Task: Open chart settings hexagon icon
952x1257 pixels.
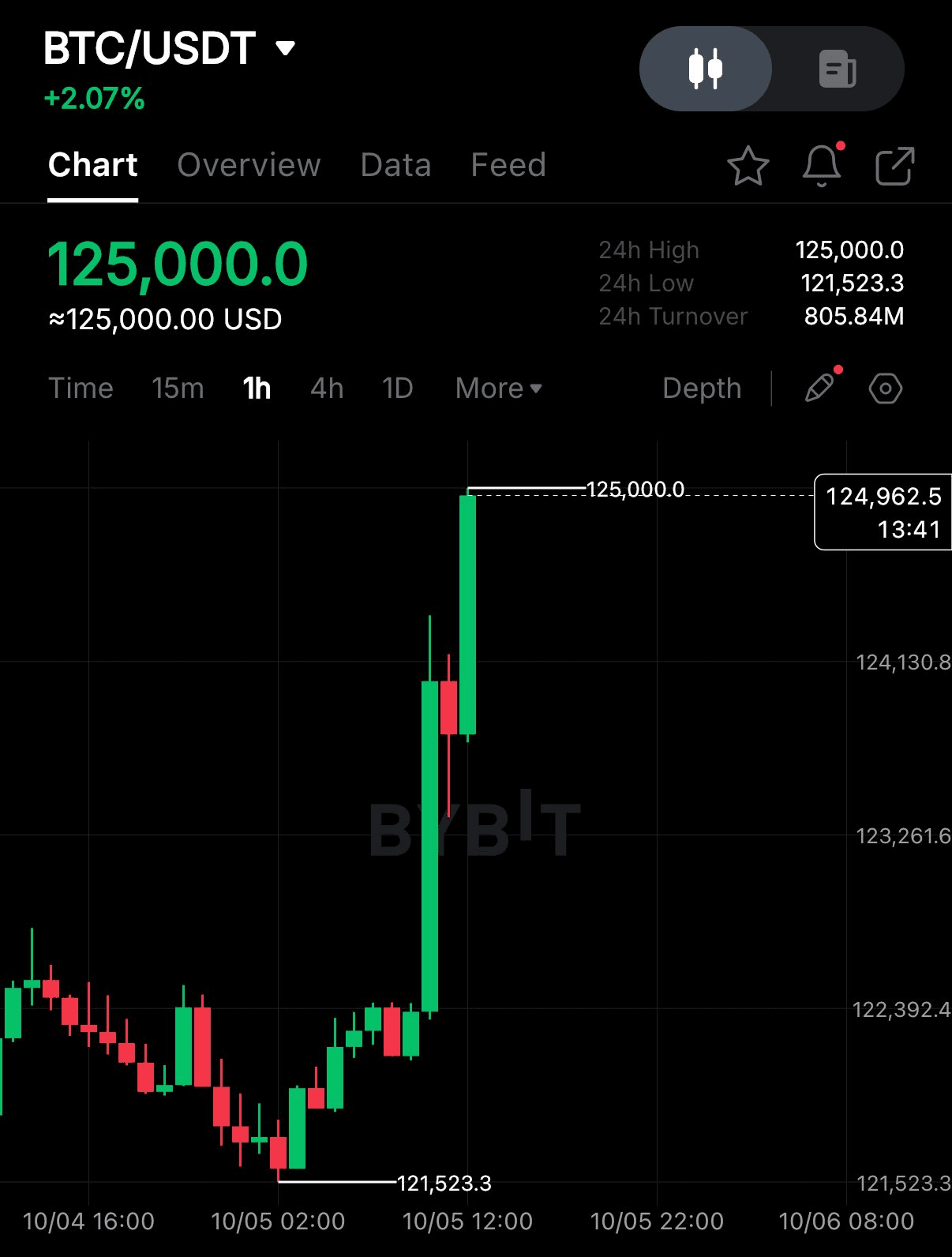Action: coord(886,388)
